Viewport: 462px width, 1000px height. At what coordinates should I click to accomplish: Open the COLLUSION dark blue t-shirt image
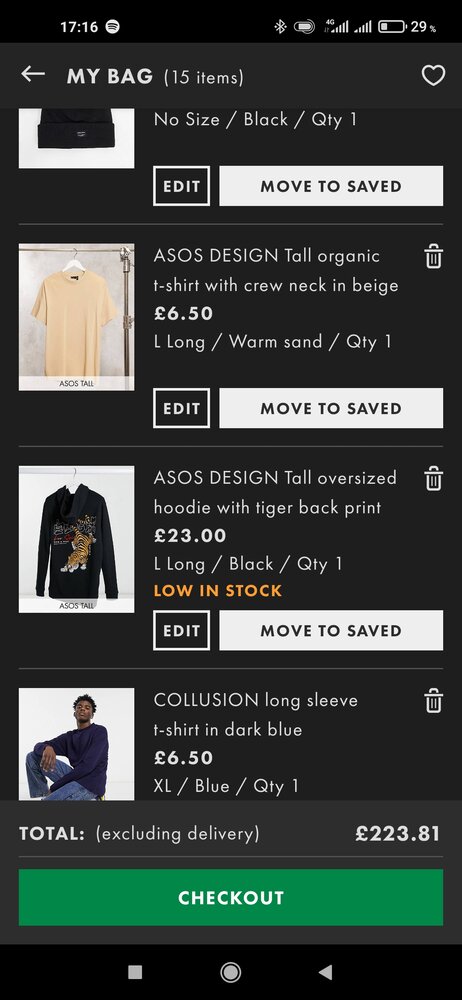[77, 744]
